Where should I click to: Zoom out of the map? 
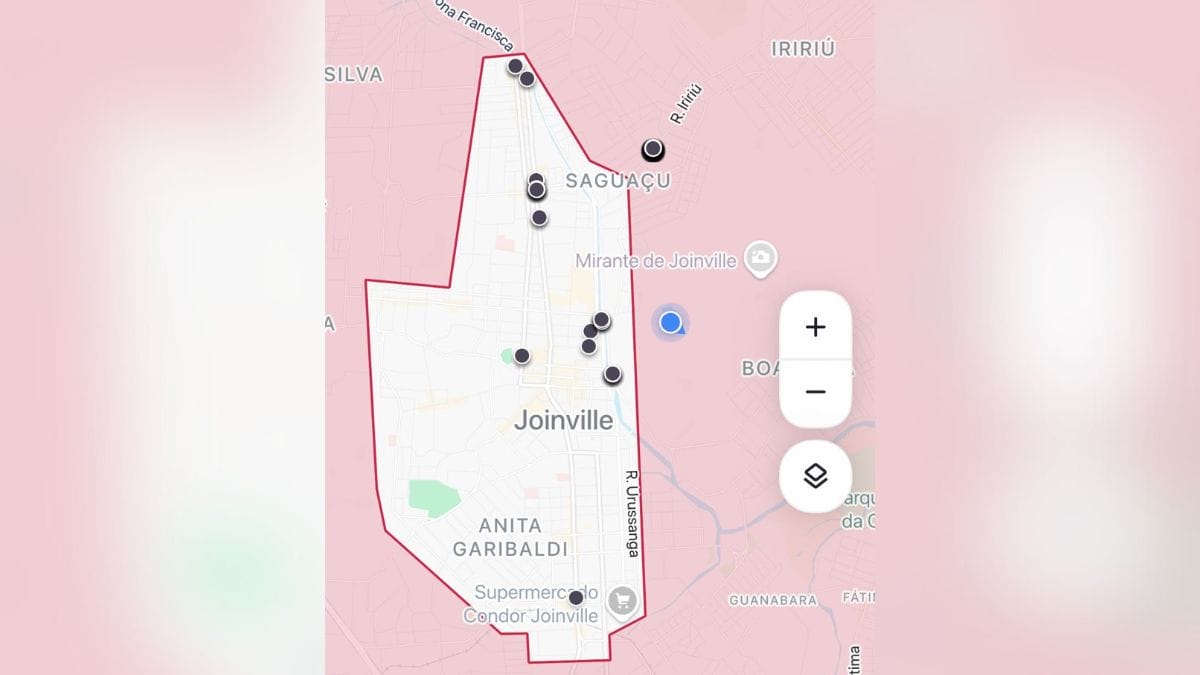click(815, 392)
